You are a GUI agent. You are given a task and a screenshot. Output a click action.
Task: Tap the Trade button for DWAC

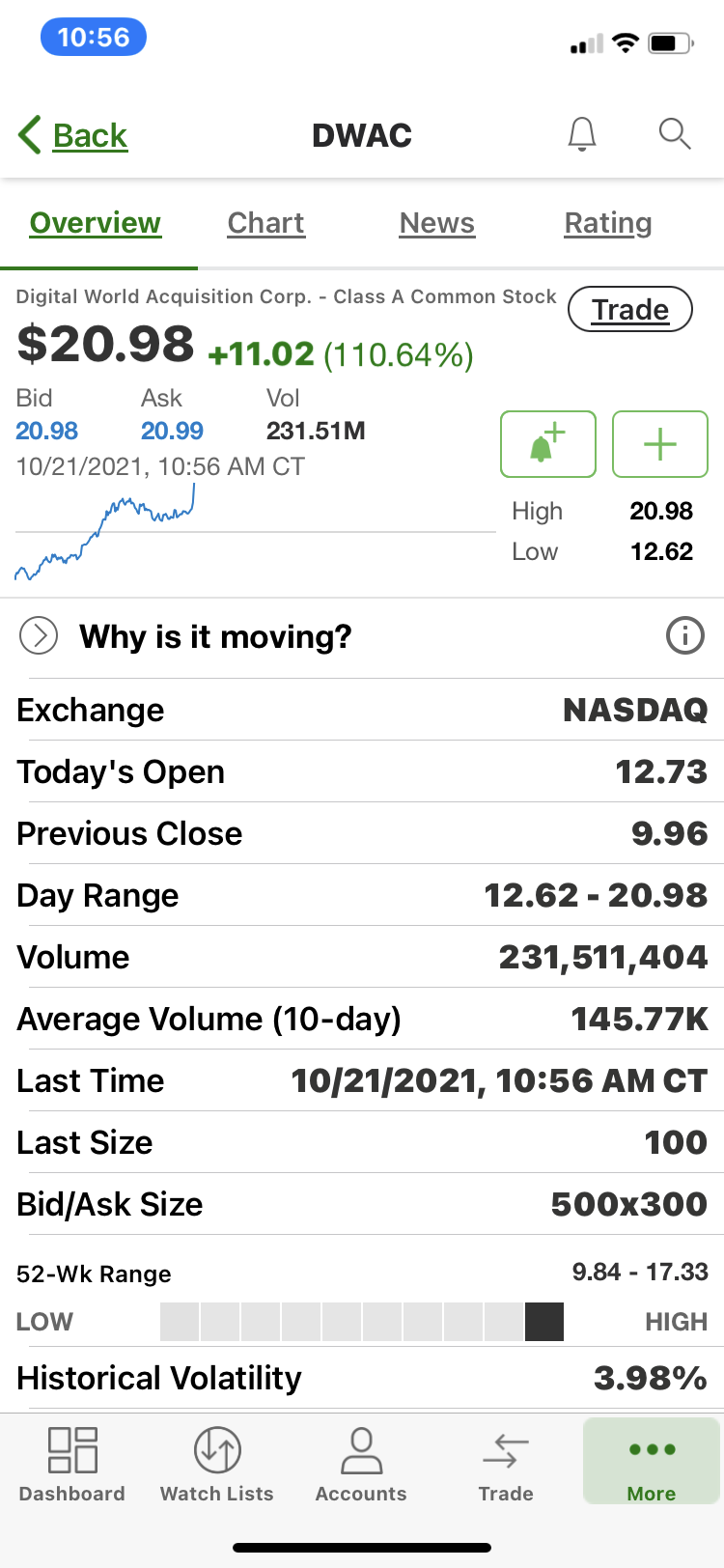pyautogui.click(x=630, y=309)
